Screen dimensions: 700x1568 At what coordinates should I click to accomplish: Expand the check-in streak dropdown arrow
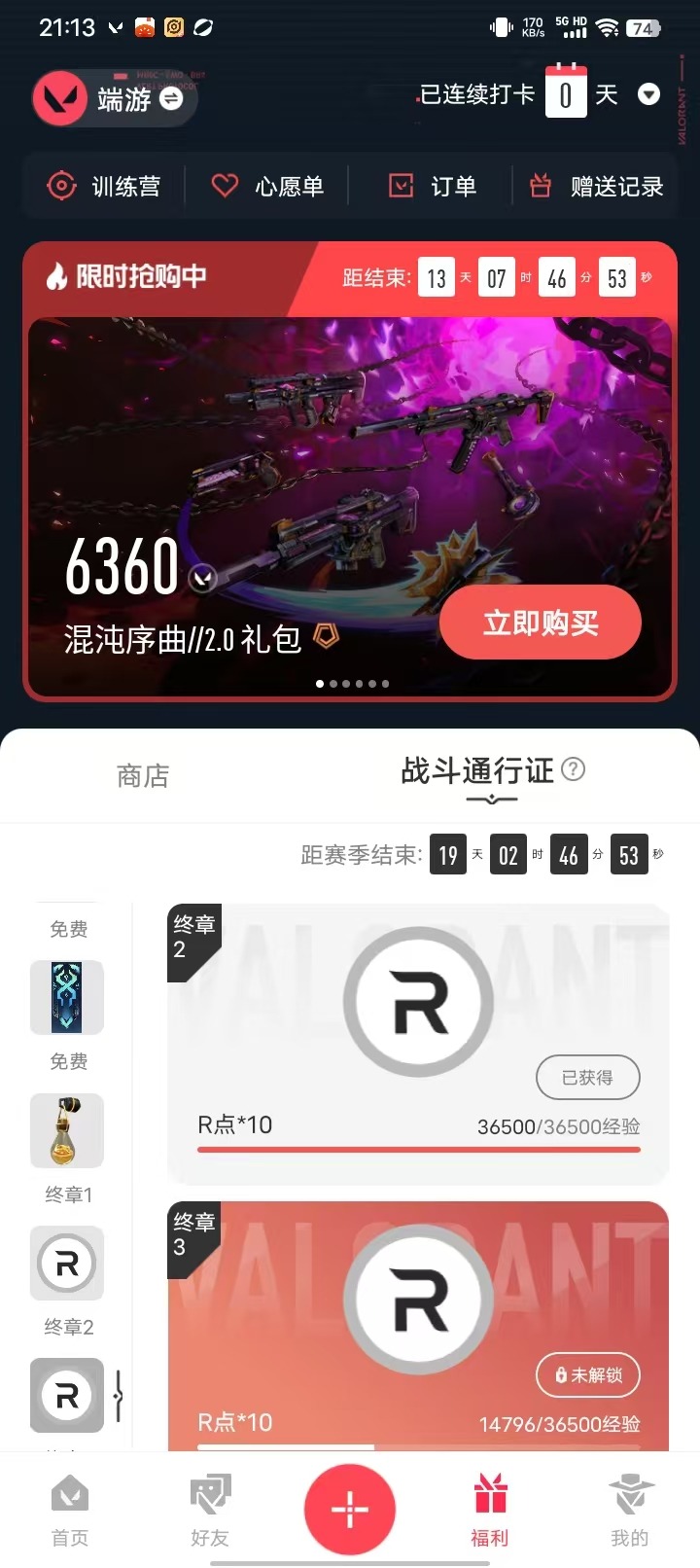point(648,94)
